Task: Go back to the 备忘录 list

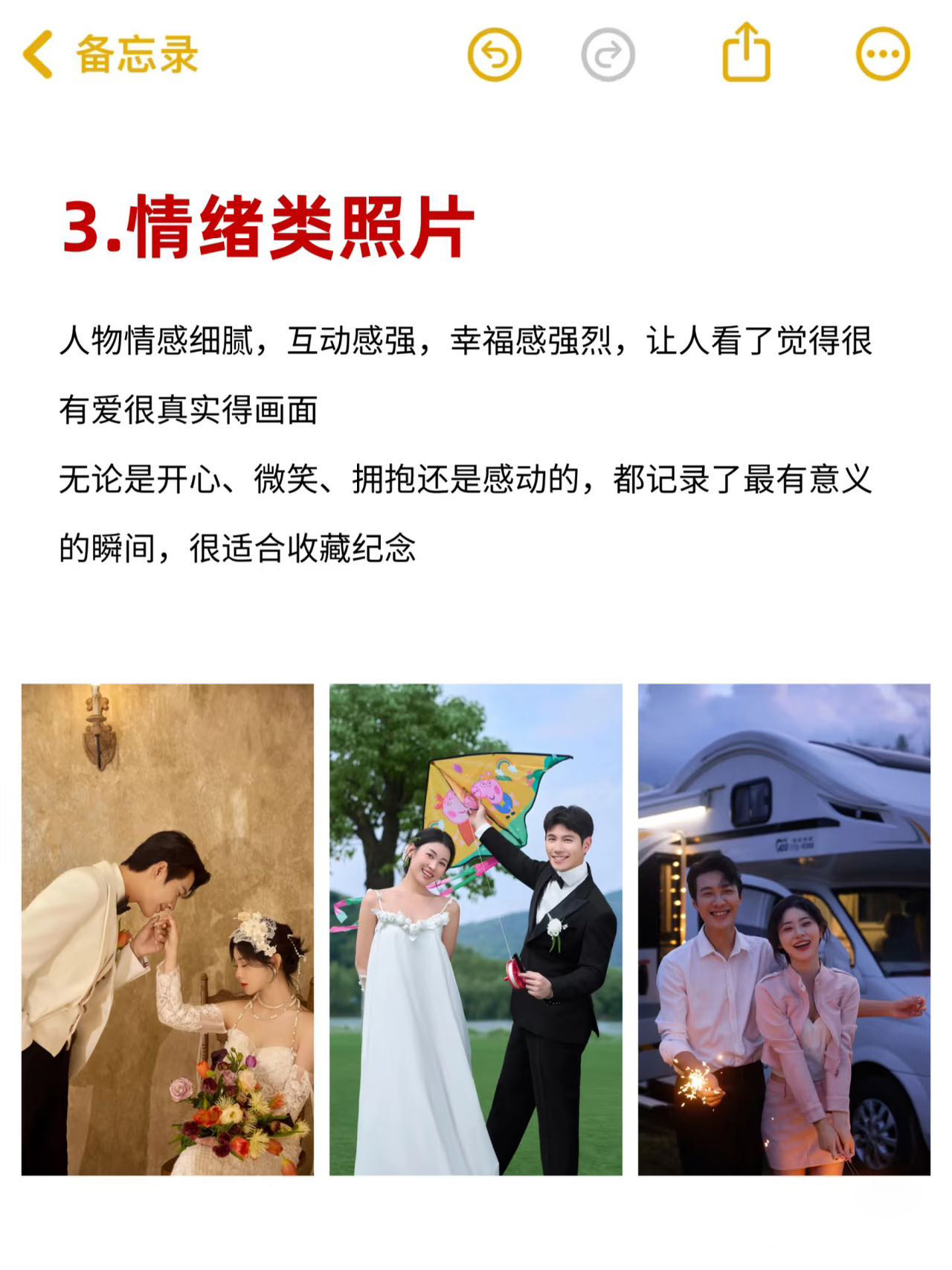Action: pos(112,54)
